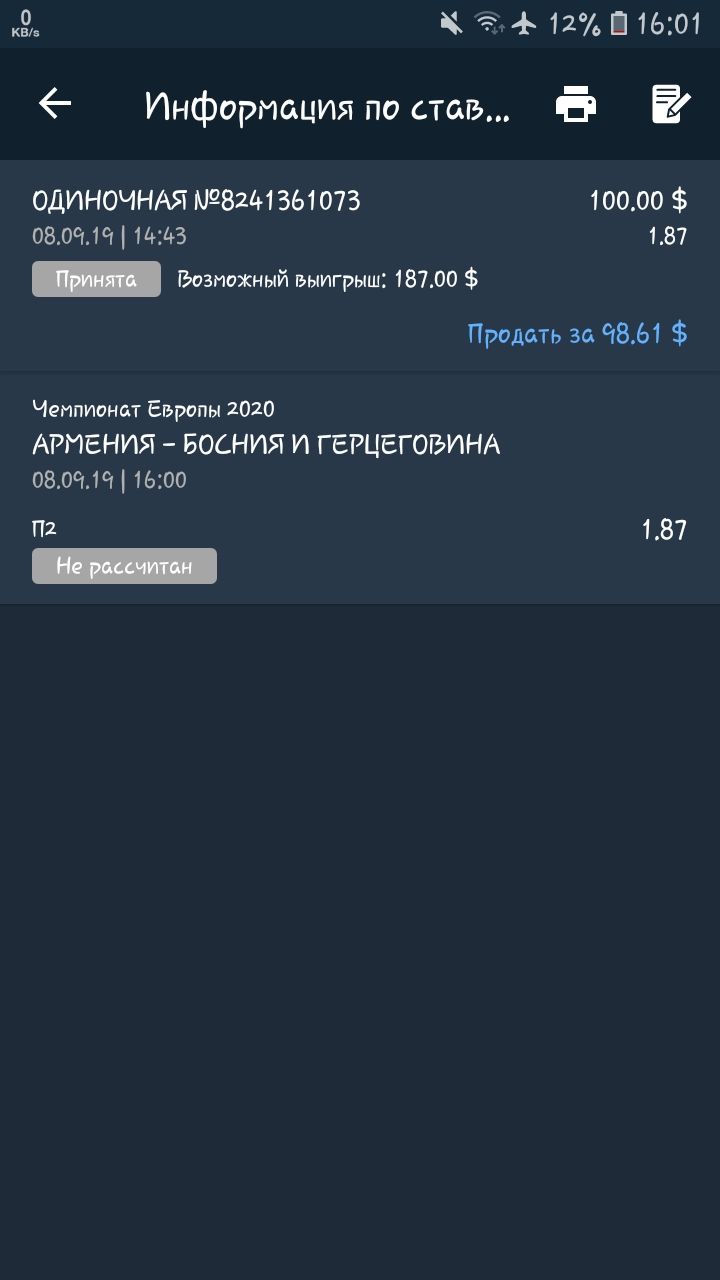Open the Армения – Босния и Герцеговина match

pyautogui.click(x=266, y=445)
